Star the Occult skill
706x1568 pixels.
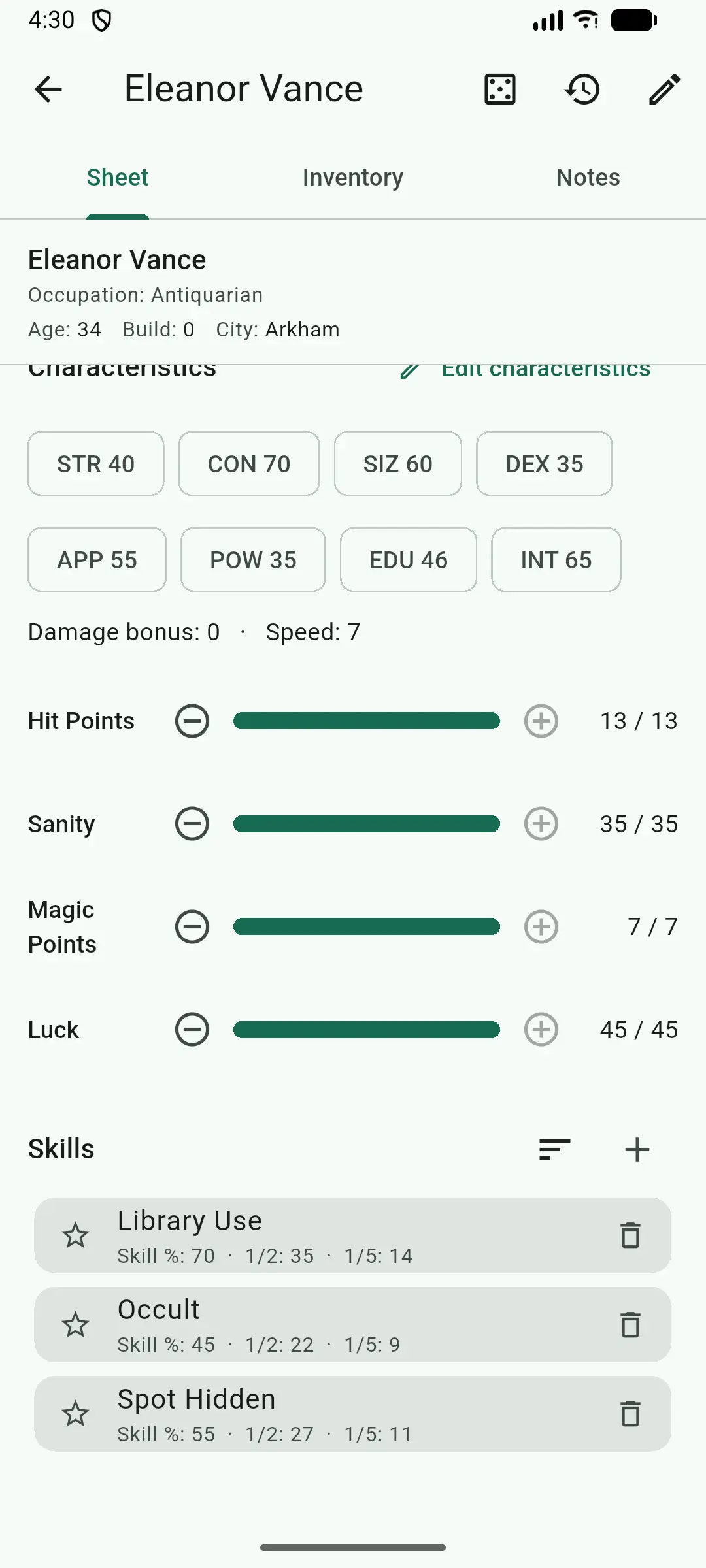75,1325
